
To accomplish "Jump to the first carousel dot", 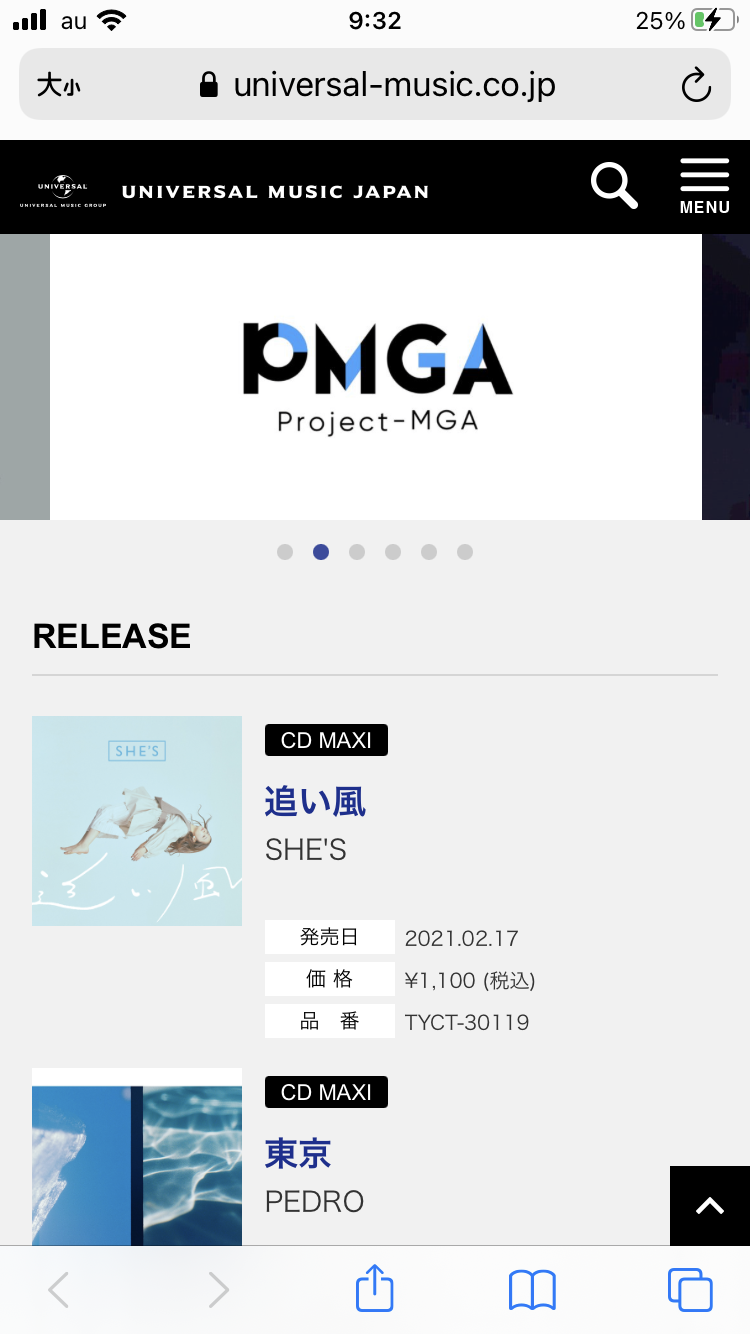I will pos(285,552).
